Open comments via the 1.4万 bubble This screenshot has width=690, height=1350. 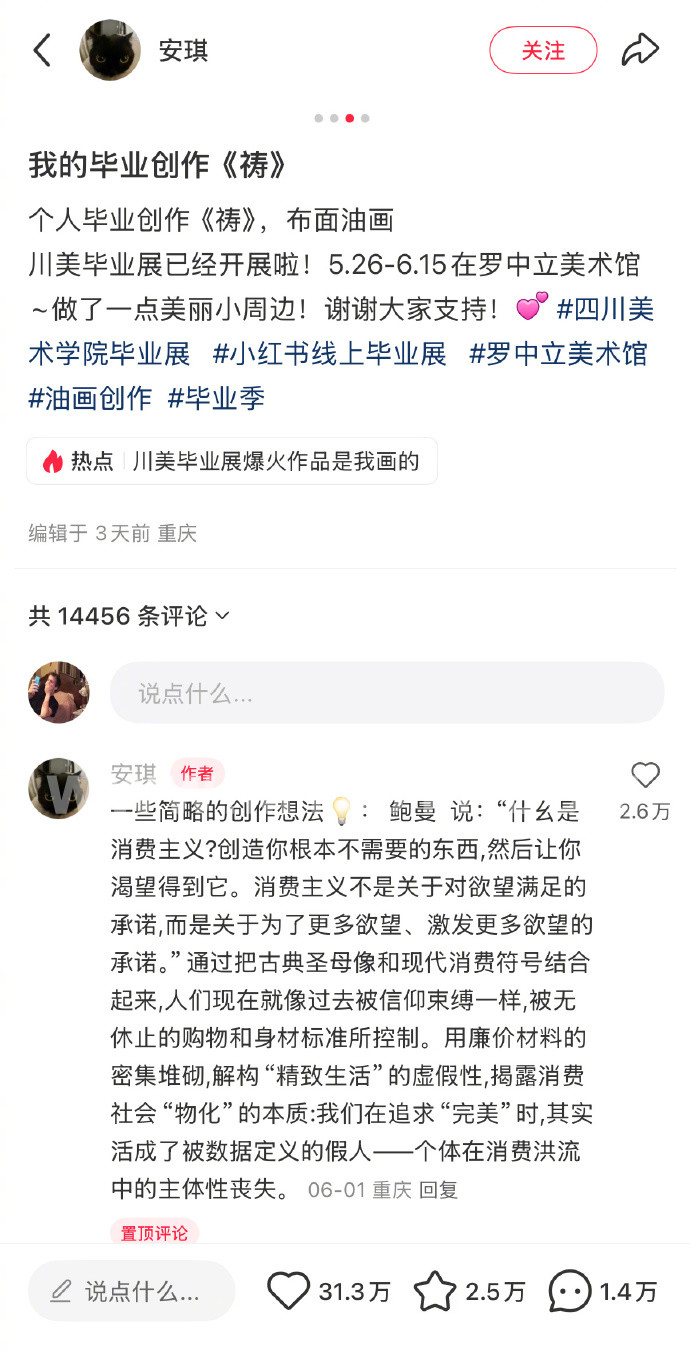tap(570, 1291)
